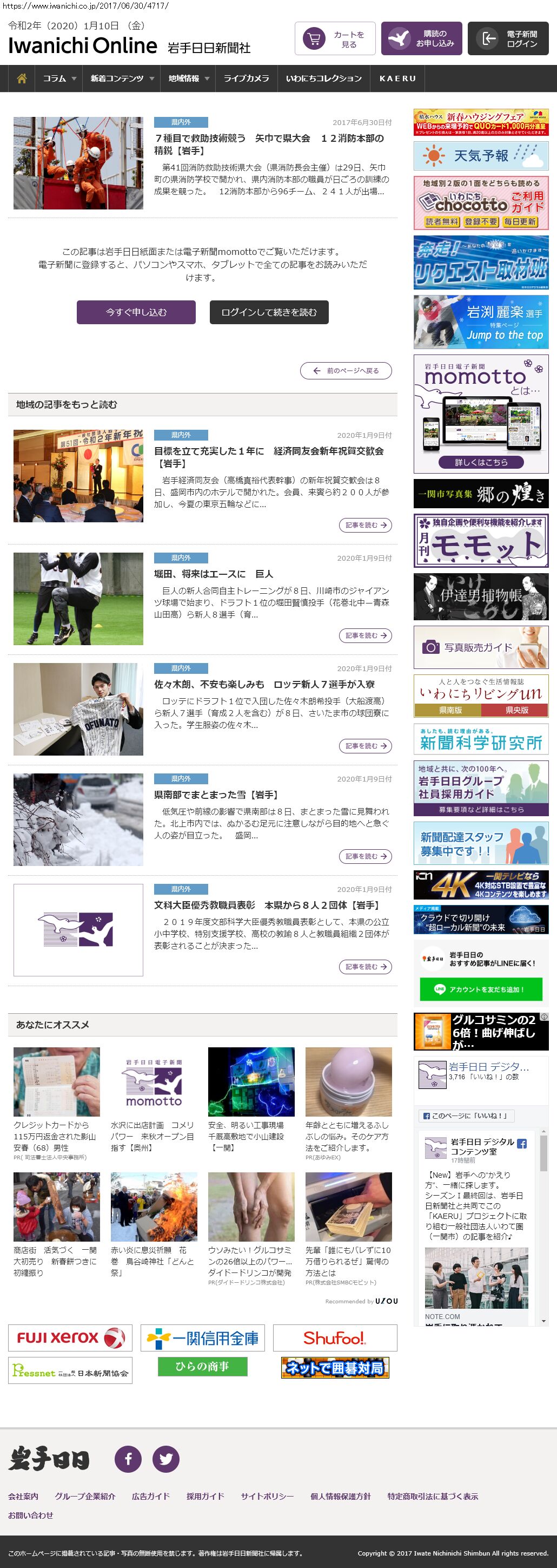This screenshot has height=1568, width=557.
Task: Open the home icon in navigation bar
Action: pos(22,78)
